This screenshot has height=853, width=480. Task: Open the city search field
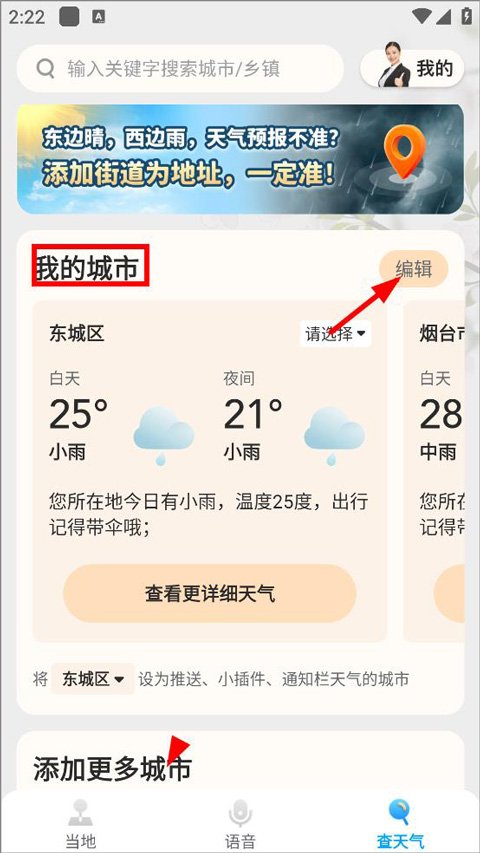(180, 69)
